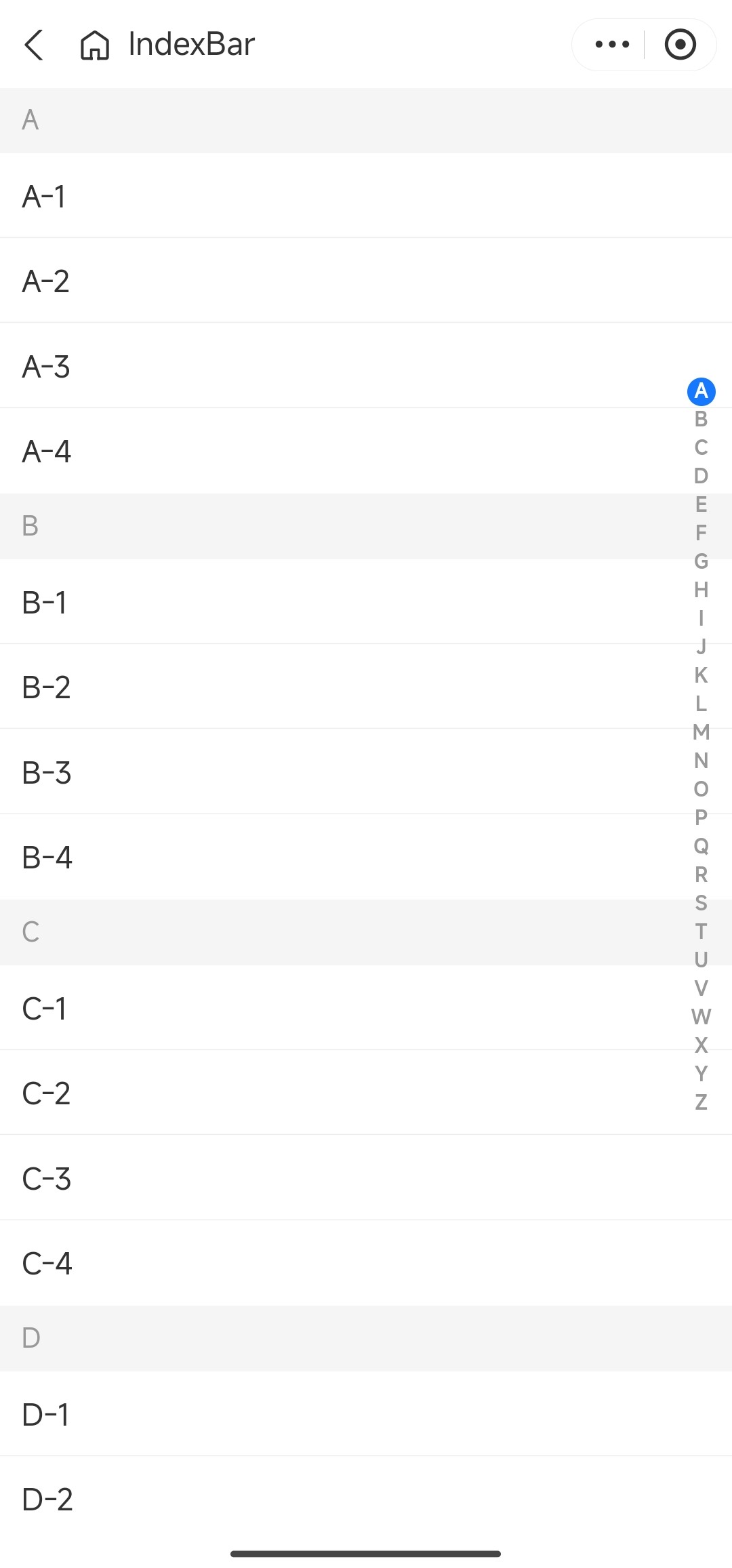This screenshot has height=1568, width=732.
Task: Jump to letter P in index bar
Action: pos(701,818)
